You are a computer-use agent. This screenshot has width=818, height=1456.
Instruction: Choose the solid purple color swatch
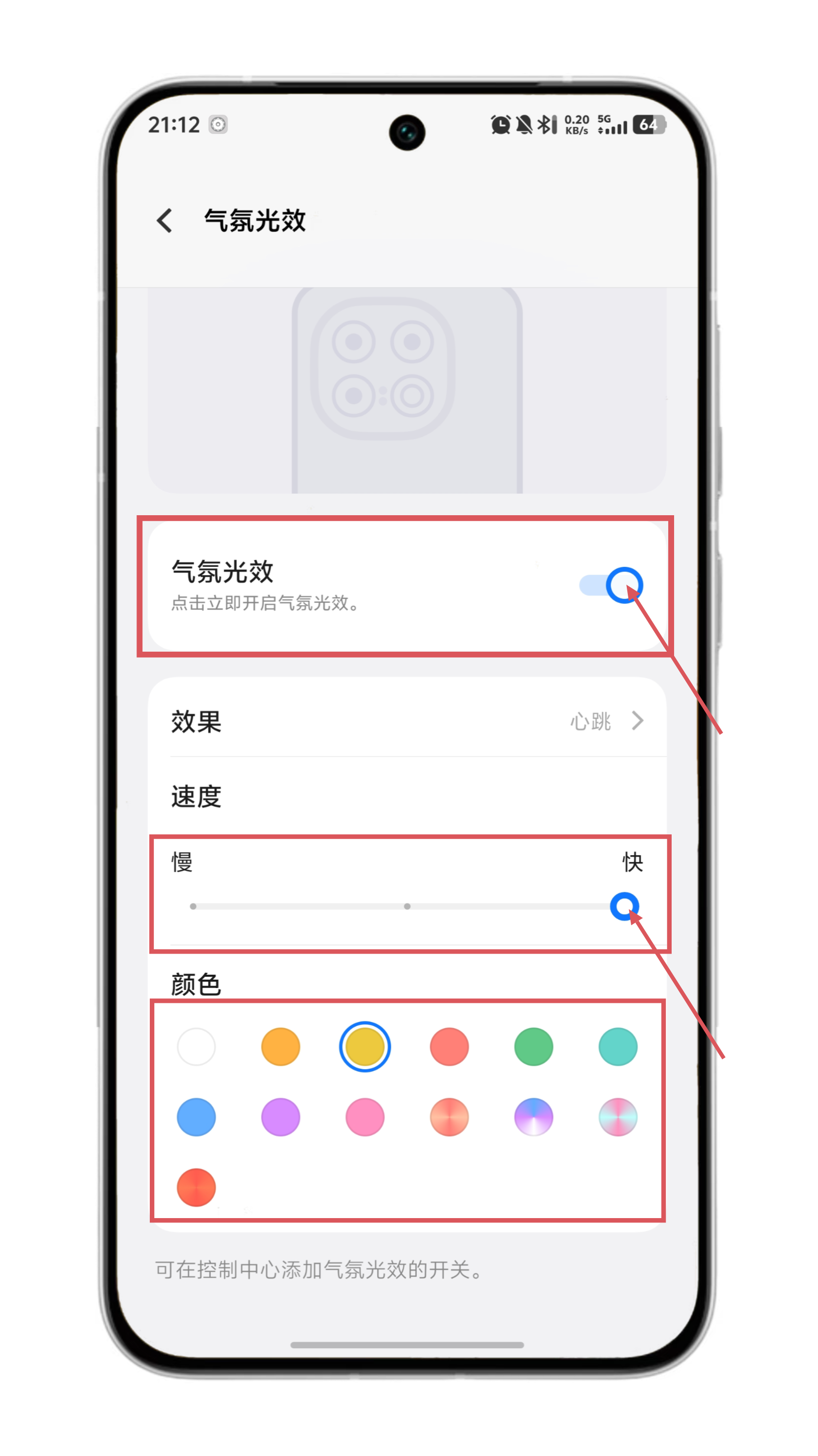280,1117
